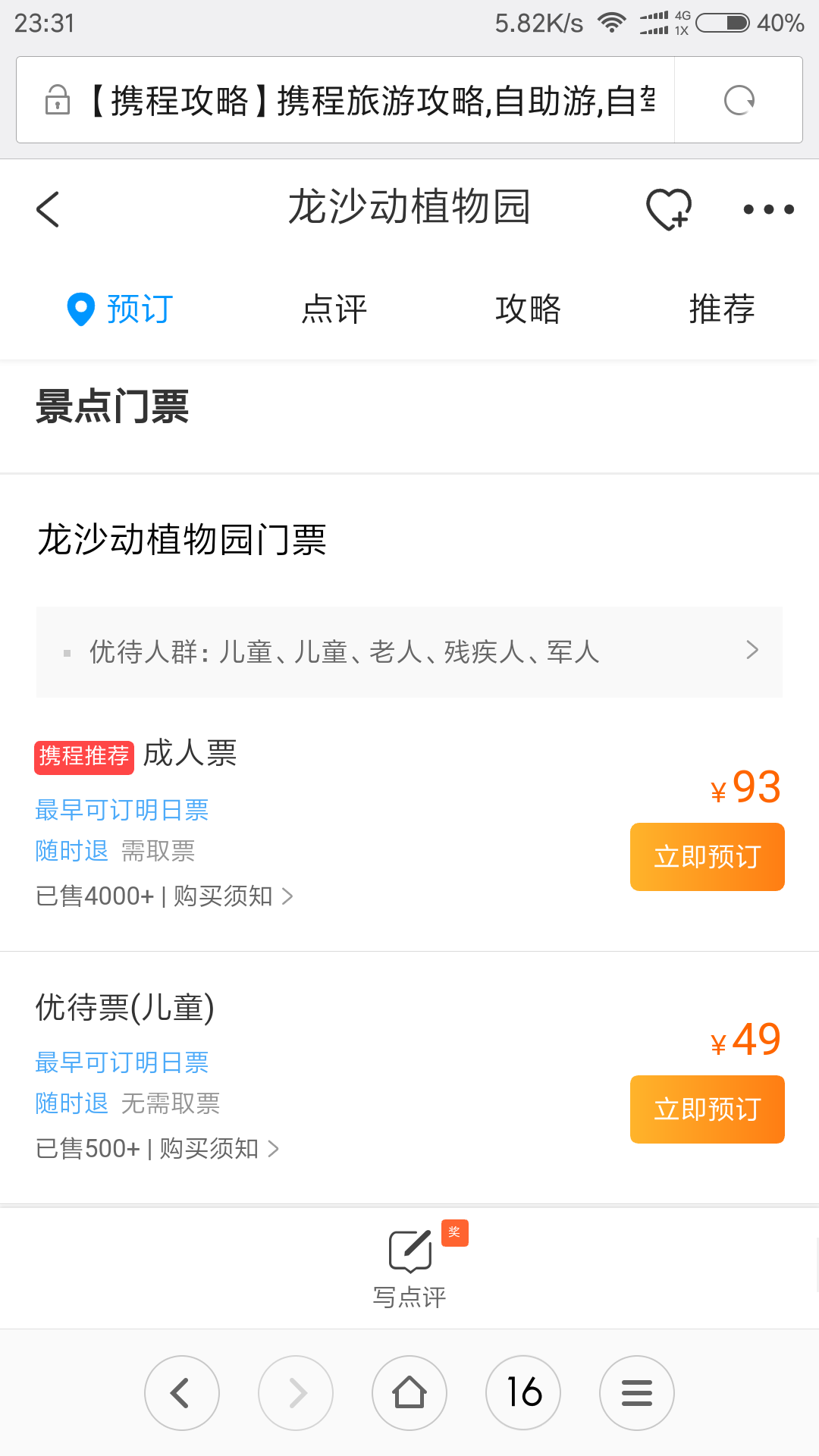Switch to the 点评 tab
819x1456 pixels.
(334, 309)
